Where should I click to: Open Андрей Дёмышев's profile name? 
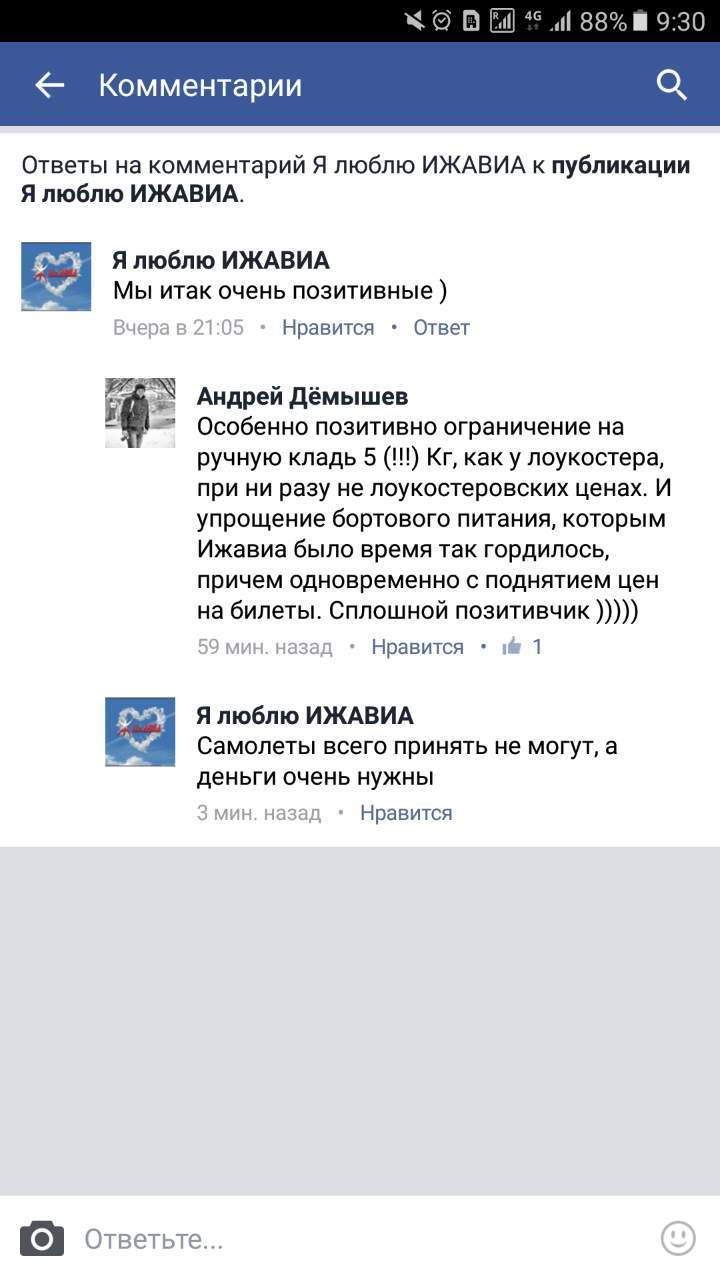click(302, 397)
